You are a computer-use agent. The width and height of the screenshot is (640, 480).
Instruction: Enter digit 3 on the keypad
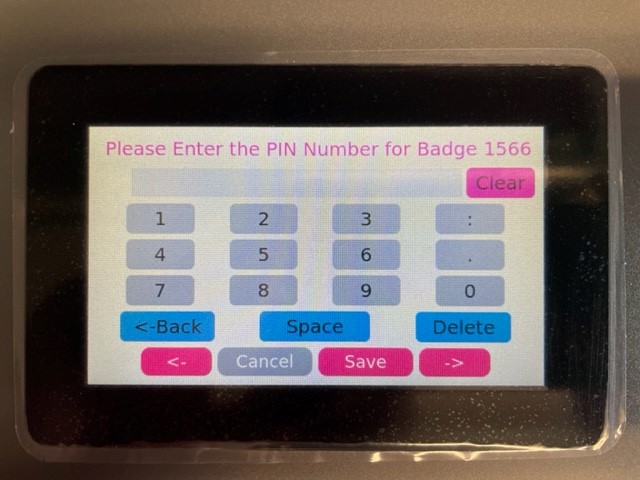coord(366,219)
